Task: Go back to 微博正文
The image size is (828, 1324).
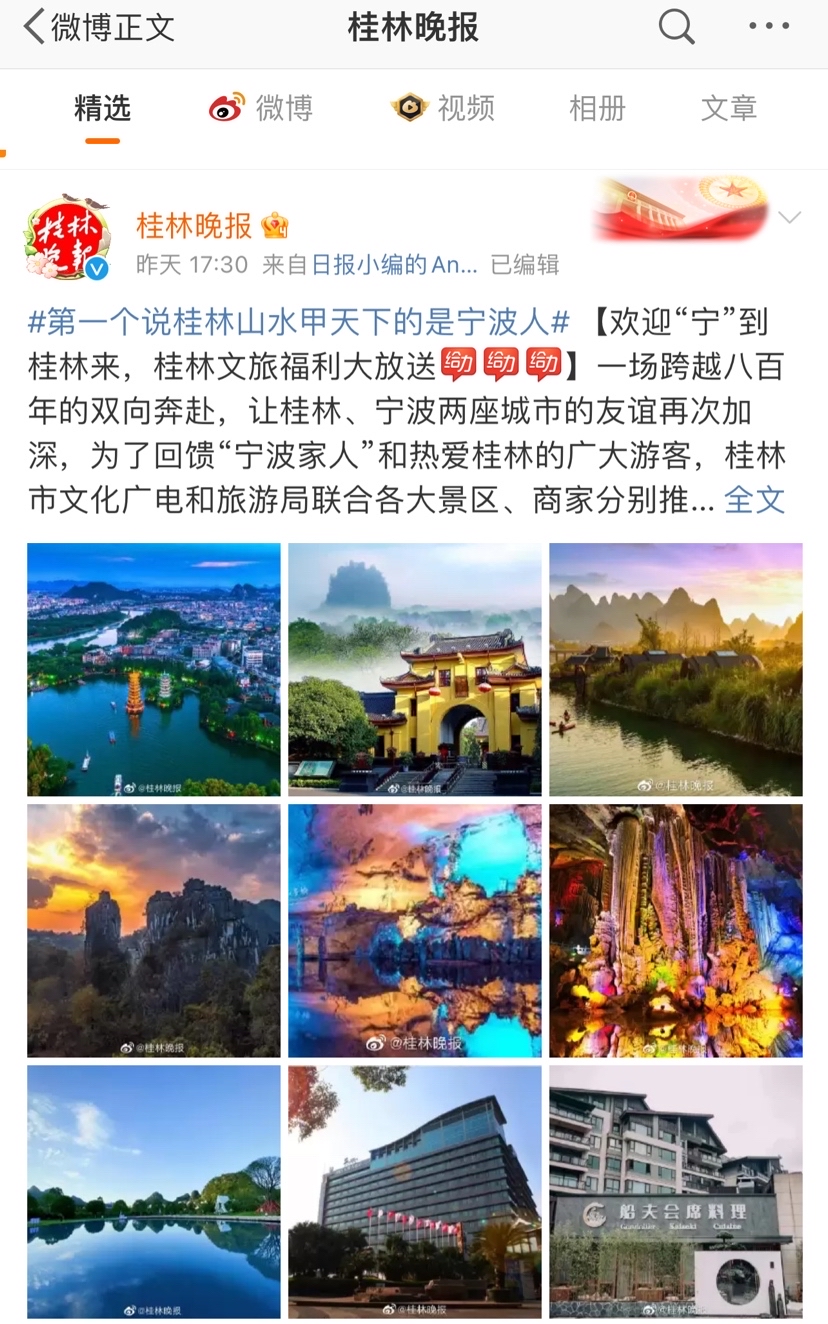Action: [x=98, y=27]
